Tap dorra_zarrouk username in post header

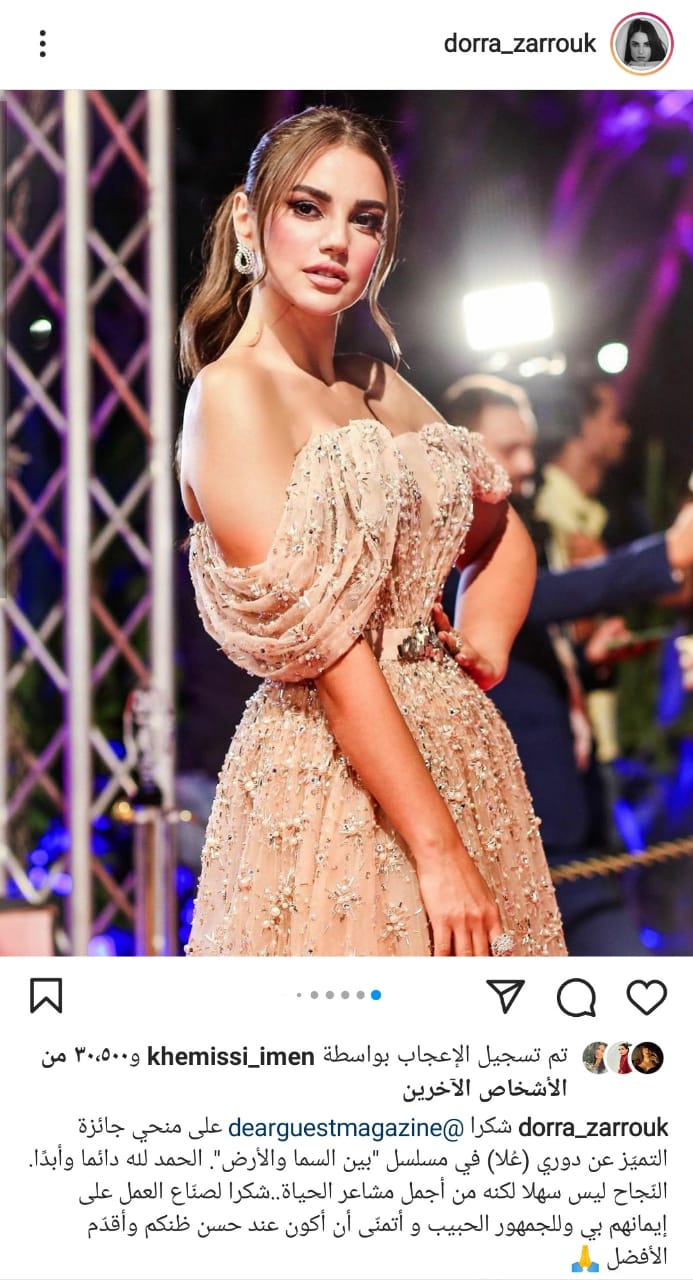tap(520, 44)
